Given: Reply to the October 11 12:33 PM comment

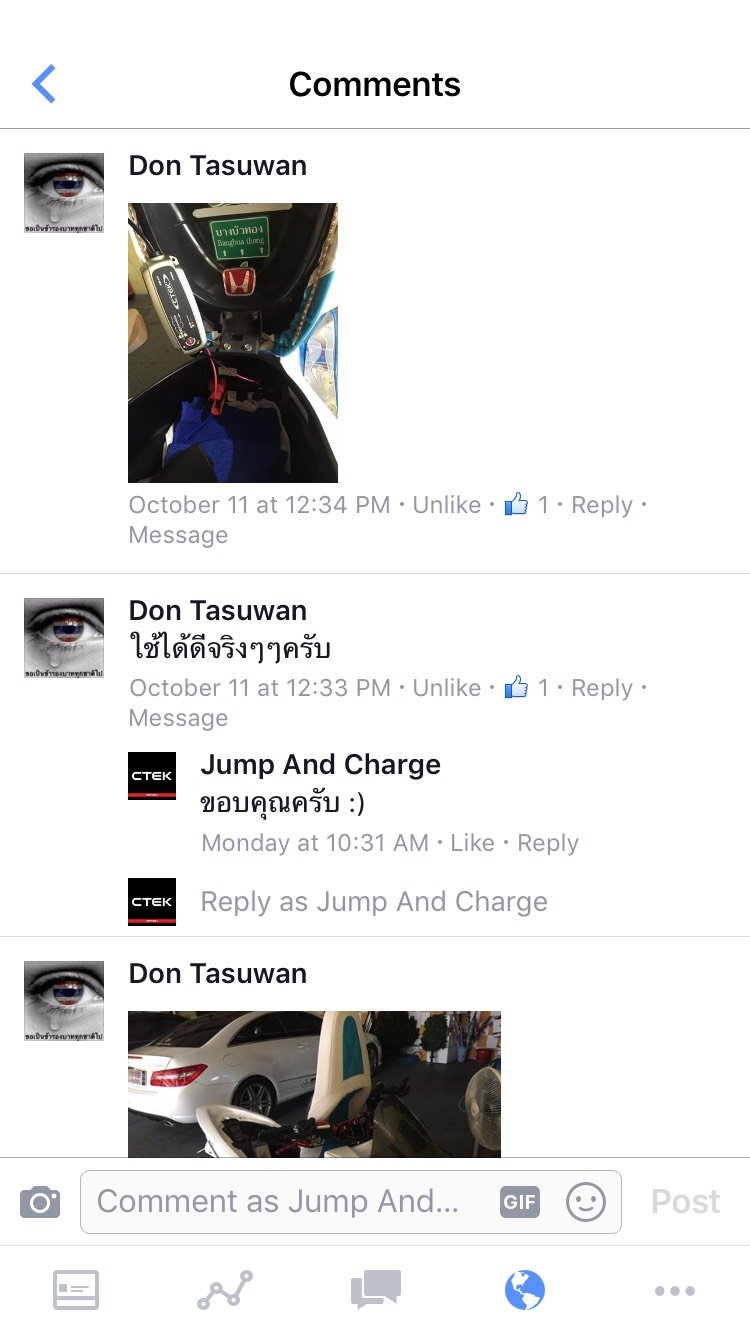Looking at the screenshot, I should pos(602,688).
